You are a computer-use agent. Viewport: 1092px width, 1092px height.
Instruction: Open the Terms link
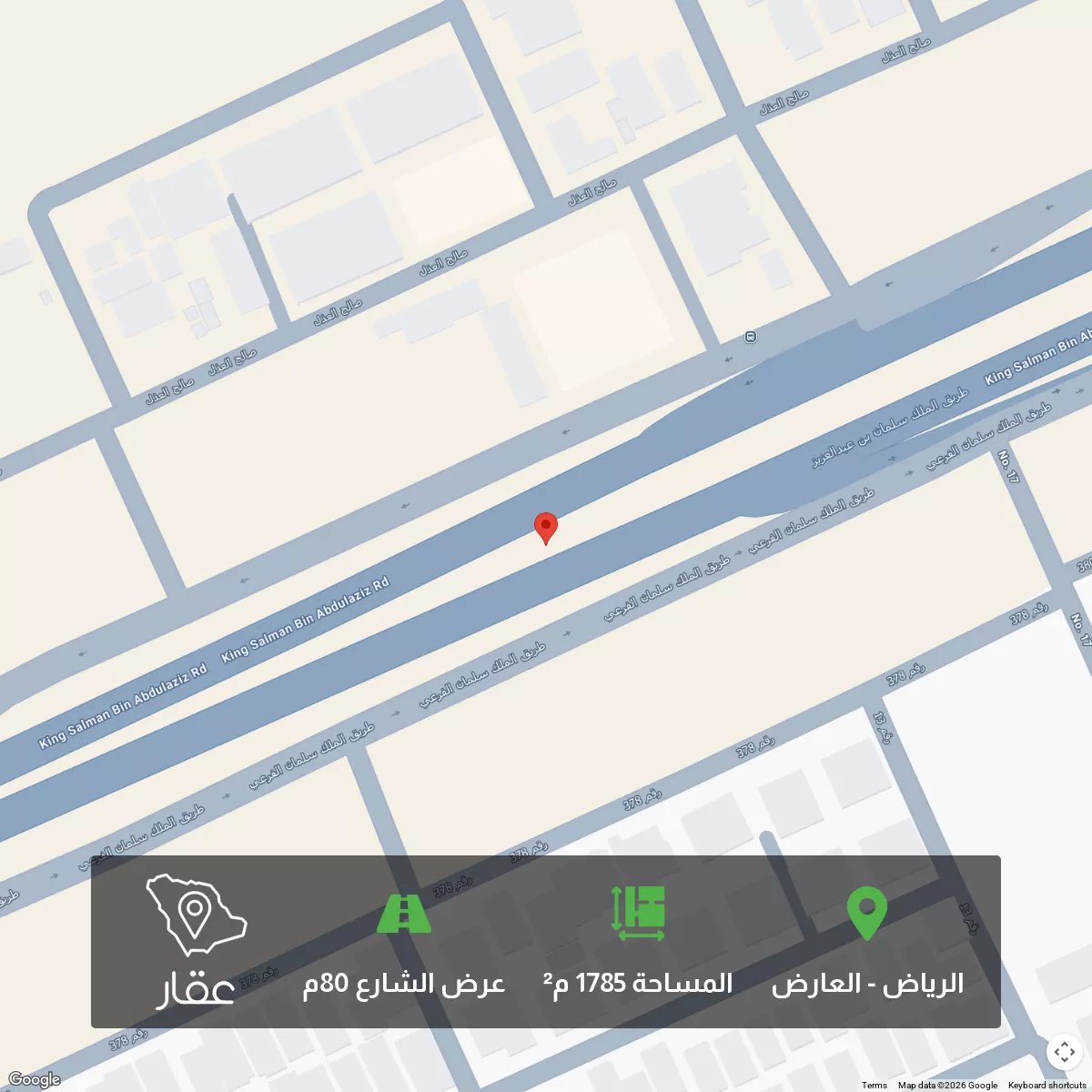click(874, 1085)
